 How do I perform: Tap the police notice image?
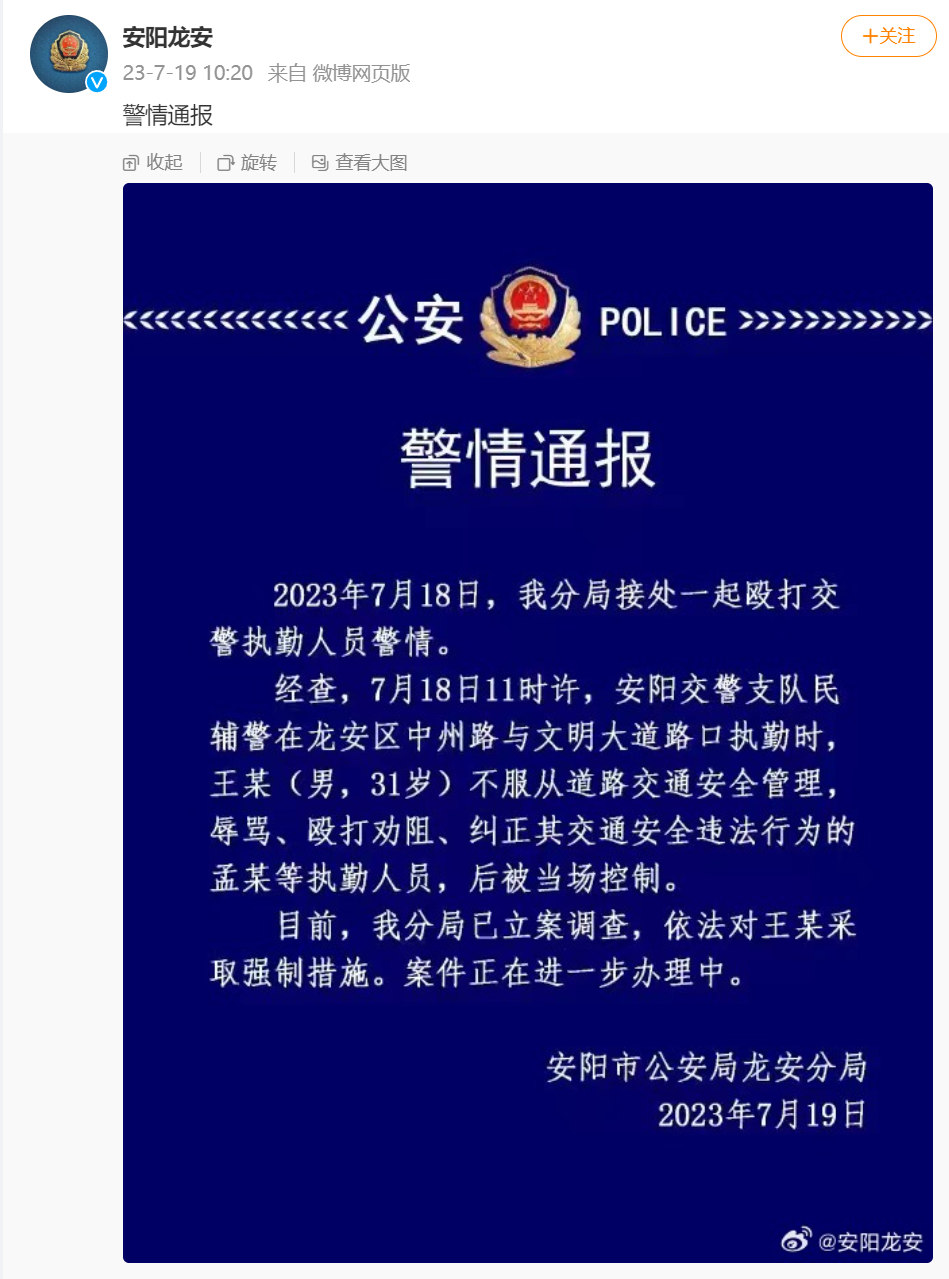(x=527, y=720)
